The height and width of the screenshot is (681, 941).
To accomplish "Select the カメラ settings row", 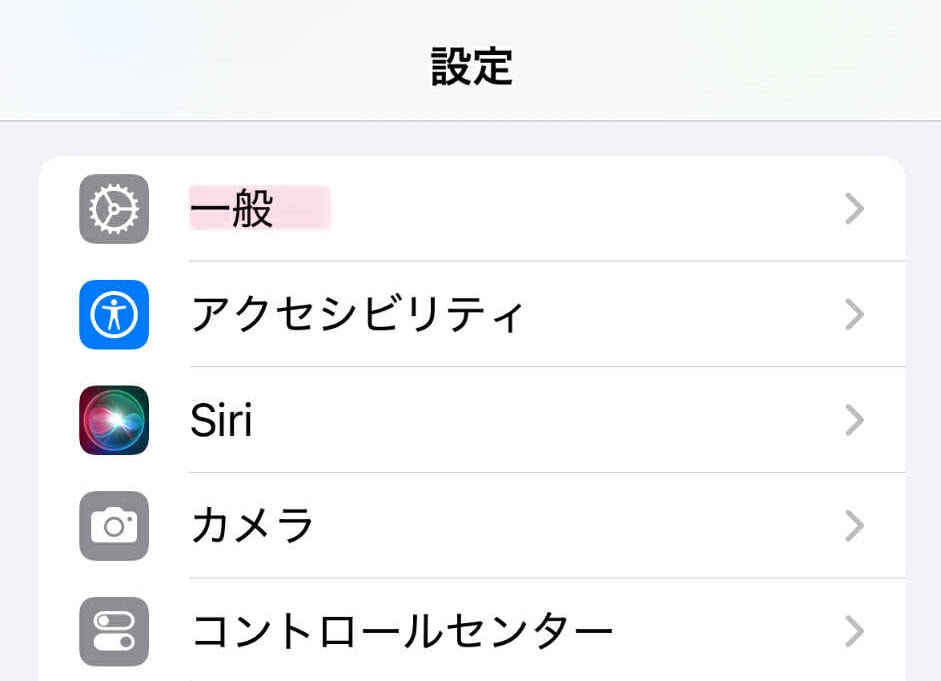I will pos(470,526).
